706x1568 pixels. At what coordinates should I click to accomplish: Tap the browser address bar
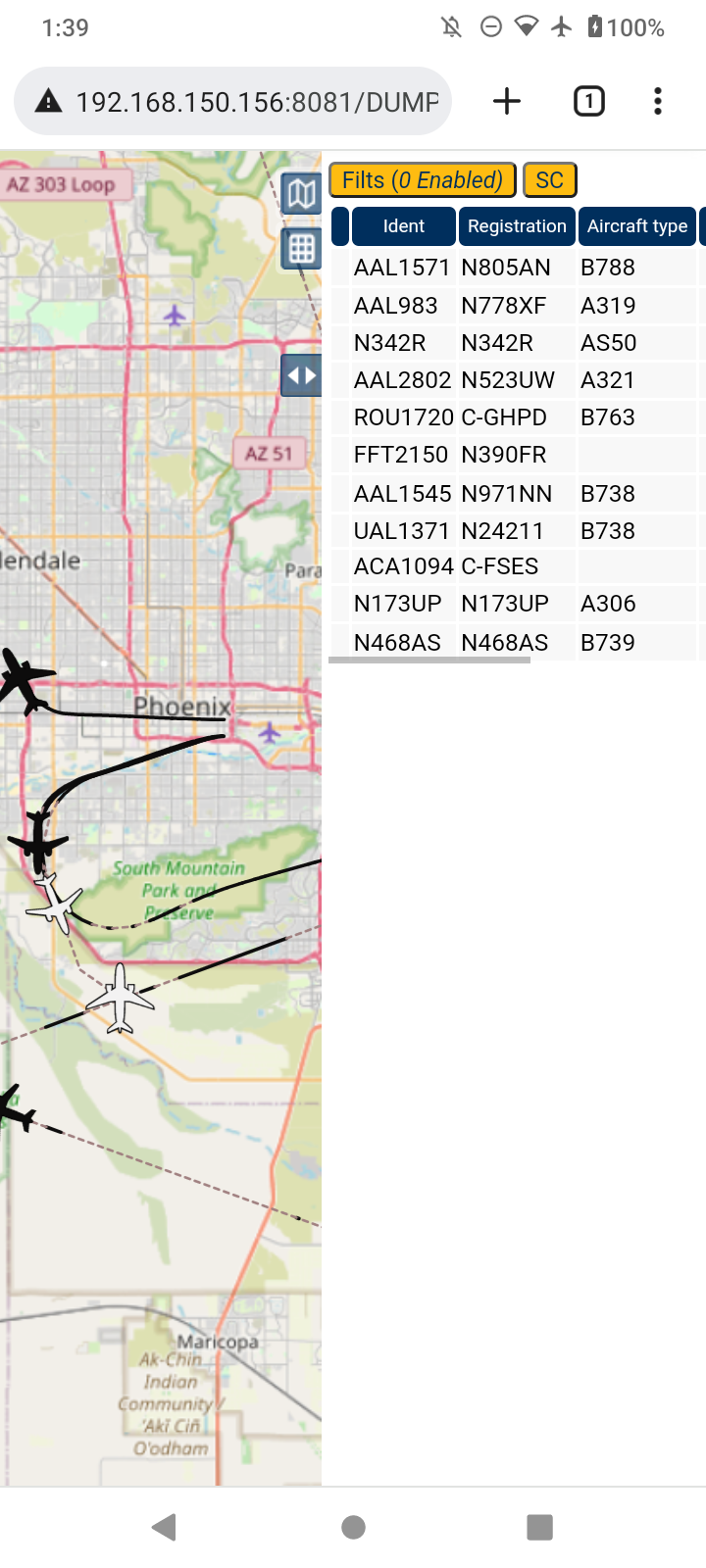pyautogui.click(x=232, y=101)
